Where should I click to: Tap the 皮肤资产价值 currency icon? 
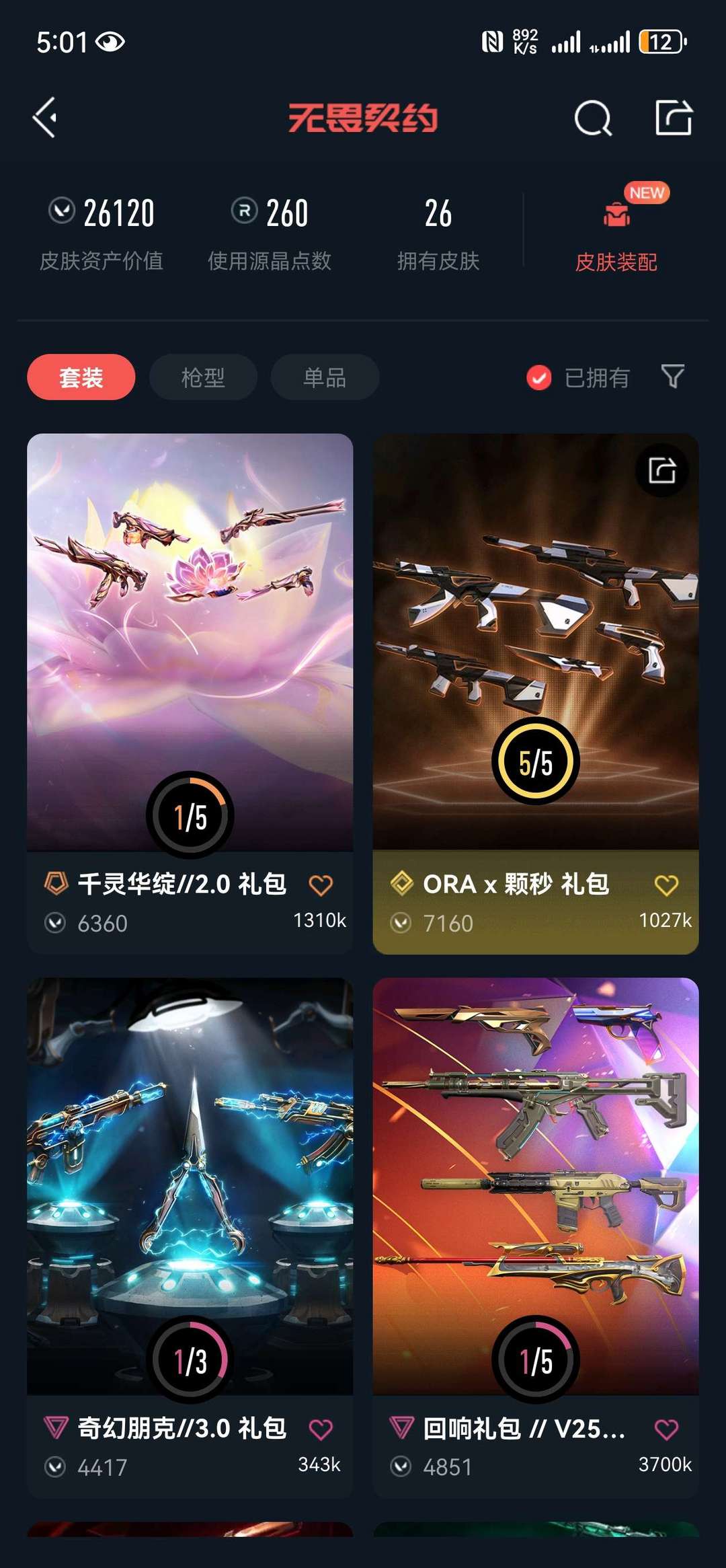tap(61, 211)
